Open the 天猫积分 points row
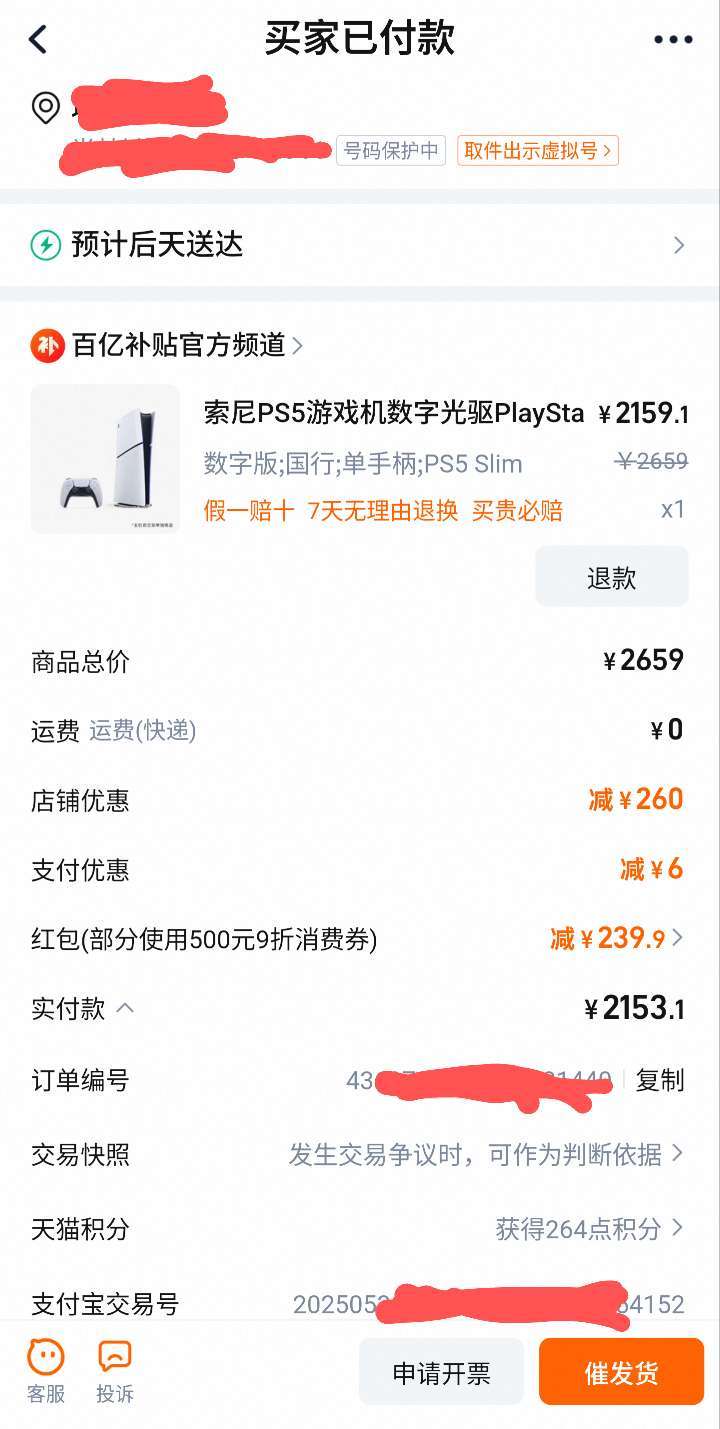720x1429 pixels. coord(360,1229)
